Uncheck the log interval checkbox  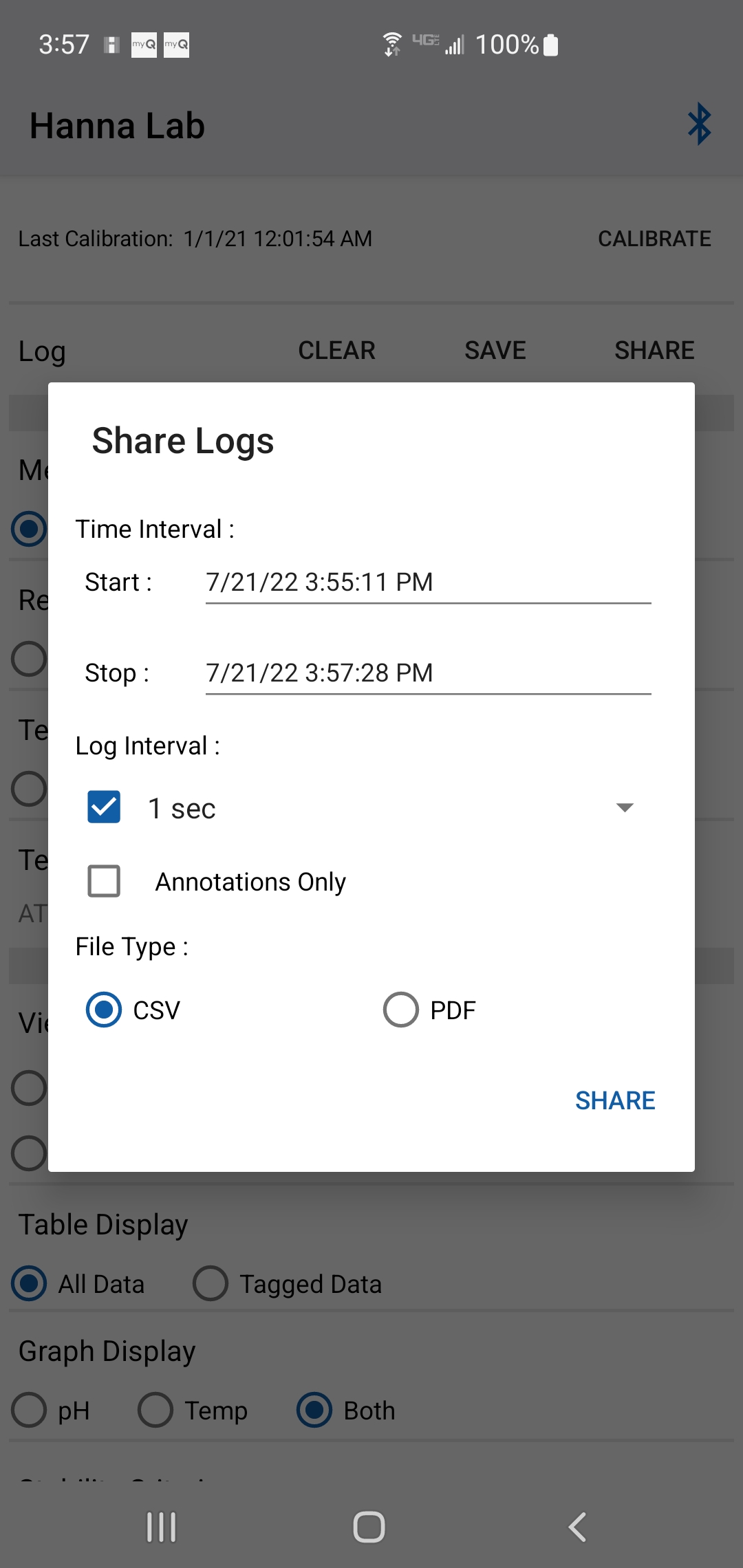click(x=104, y=807)
